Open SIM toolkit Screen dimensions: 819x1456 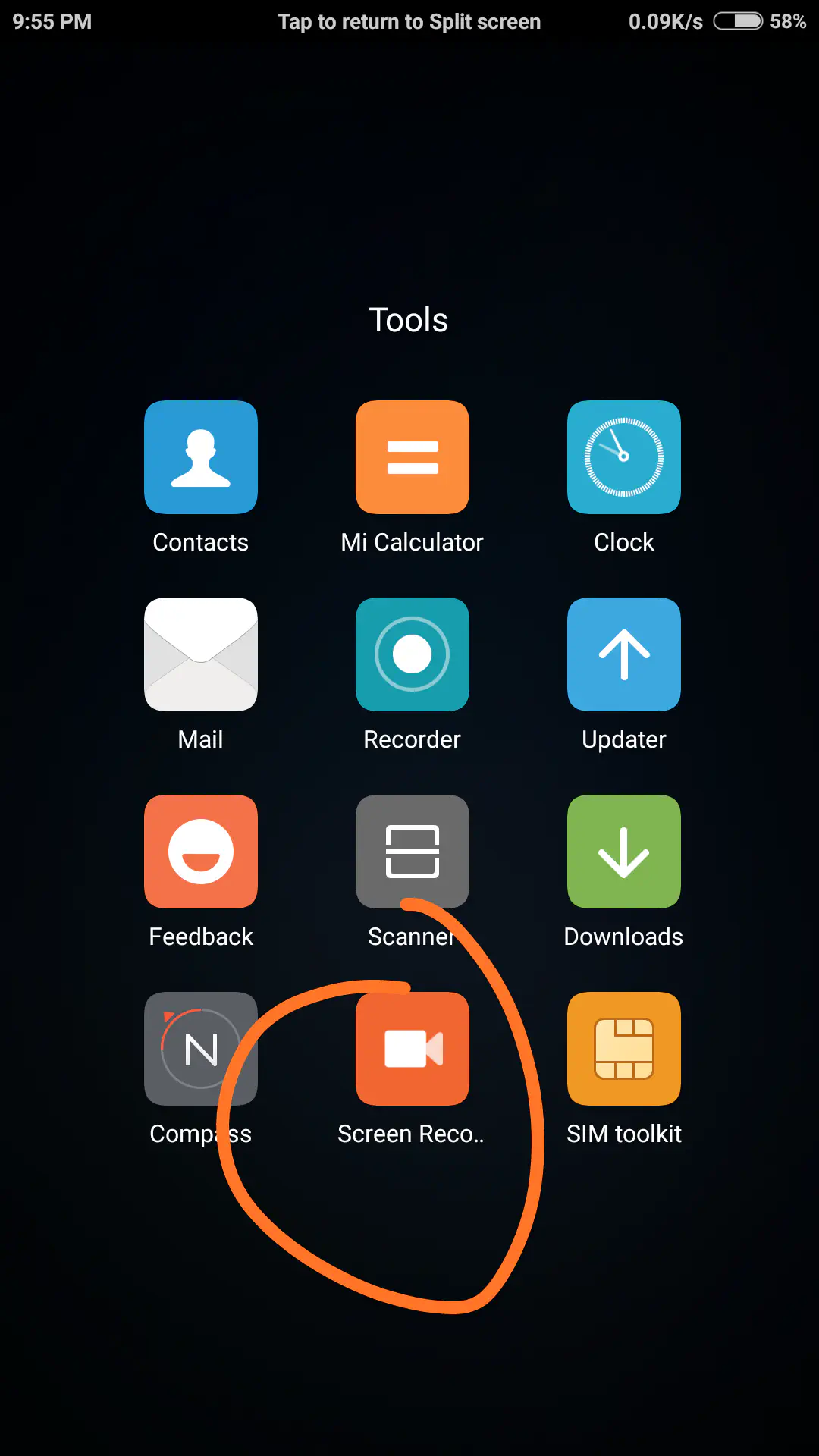[x=623, y=1049]
